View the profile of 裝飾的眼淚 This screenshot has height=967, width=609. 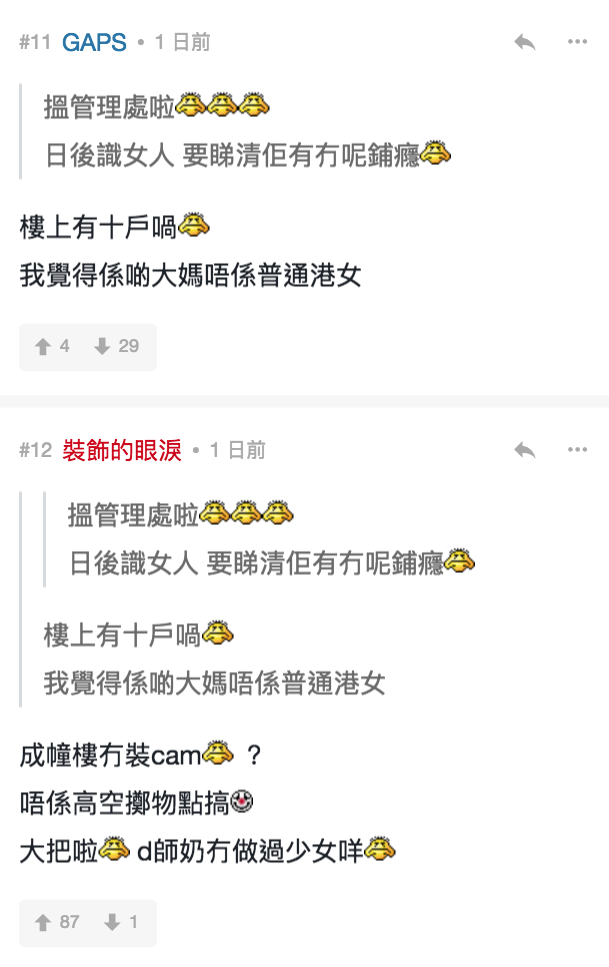(x=122, y=450)
